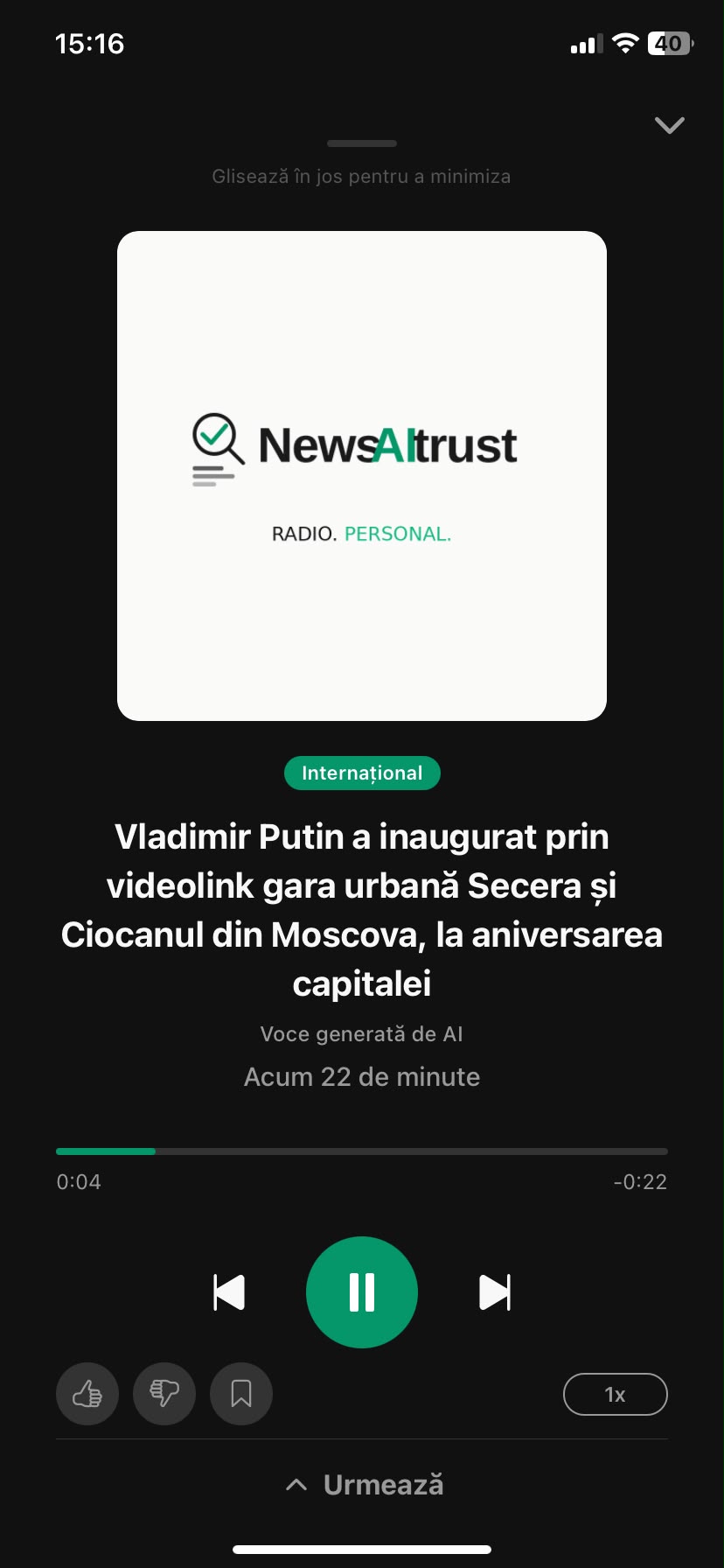The image size is (724, 1568).
Task: Minimize the player with the down chevron
Action: tap(669, 125)
